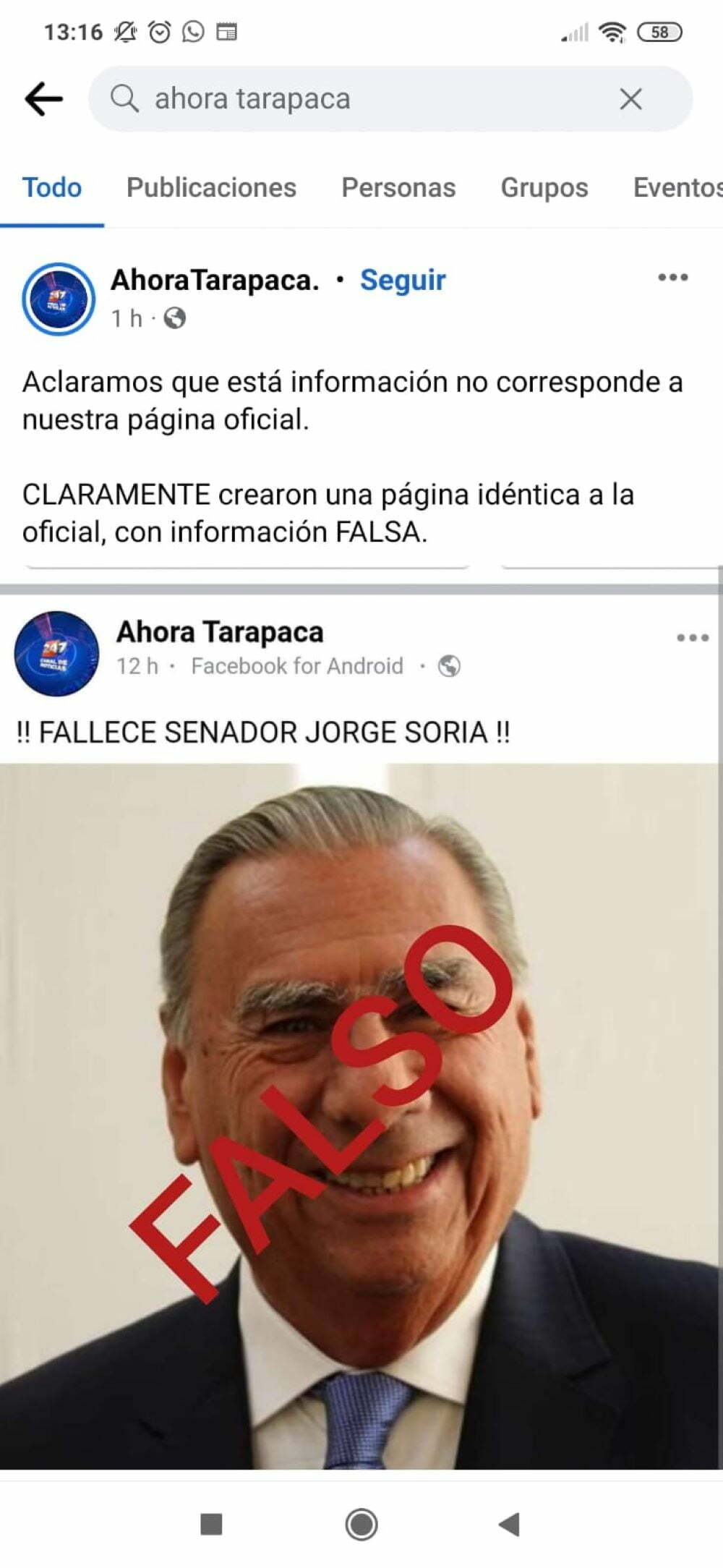Screen dimensions: 723x1568
Task: Open the recent apps square button
Action: point(211,1525)
